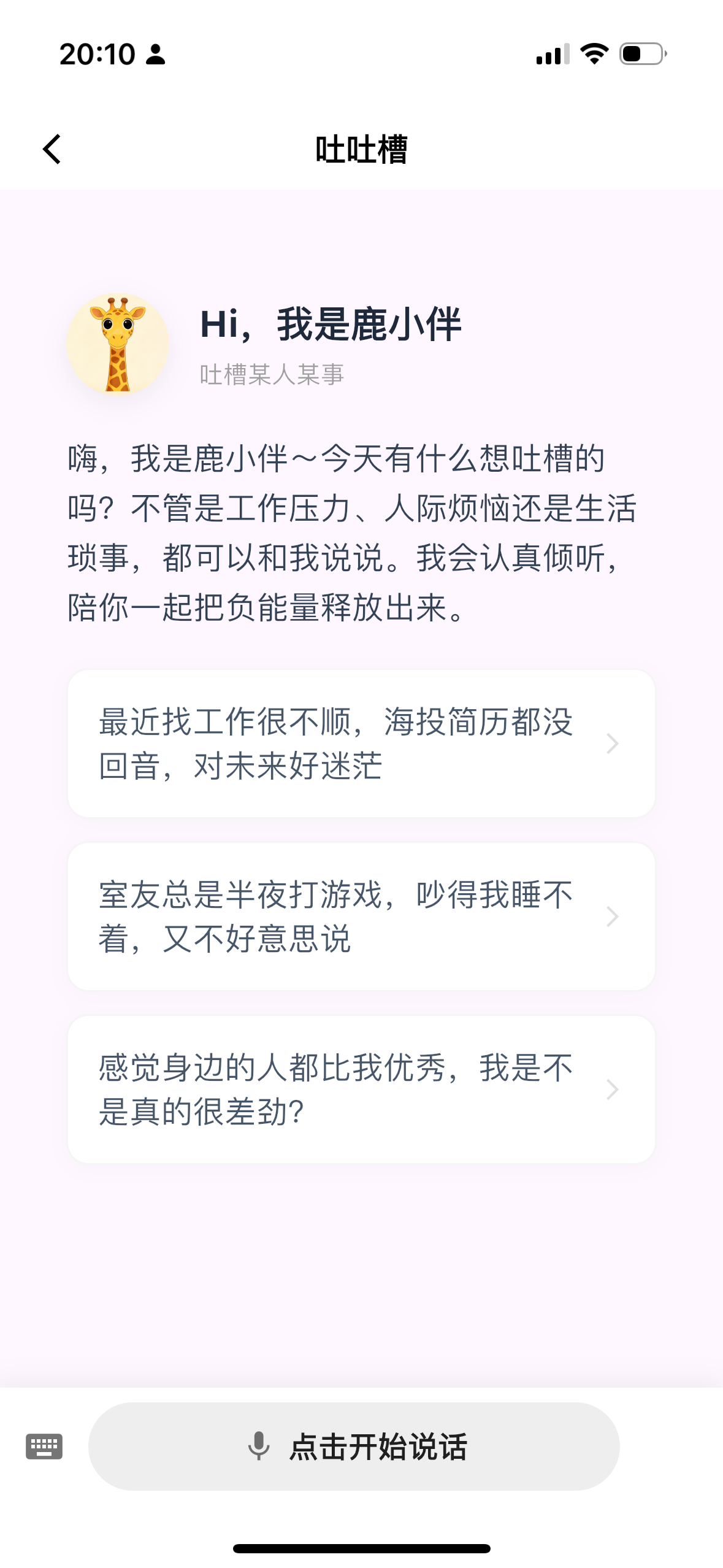Pick the prompt about feeling inferior
Screen dimensions: 723x1568
click(361, 1089)
